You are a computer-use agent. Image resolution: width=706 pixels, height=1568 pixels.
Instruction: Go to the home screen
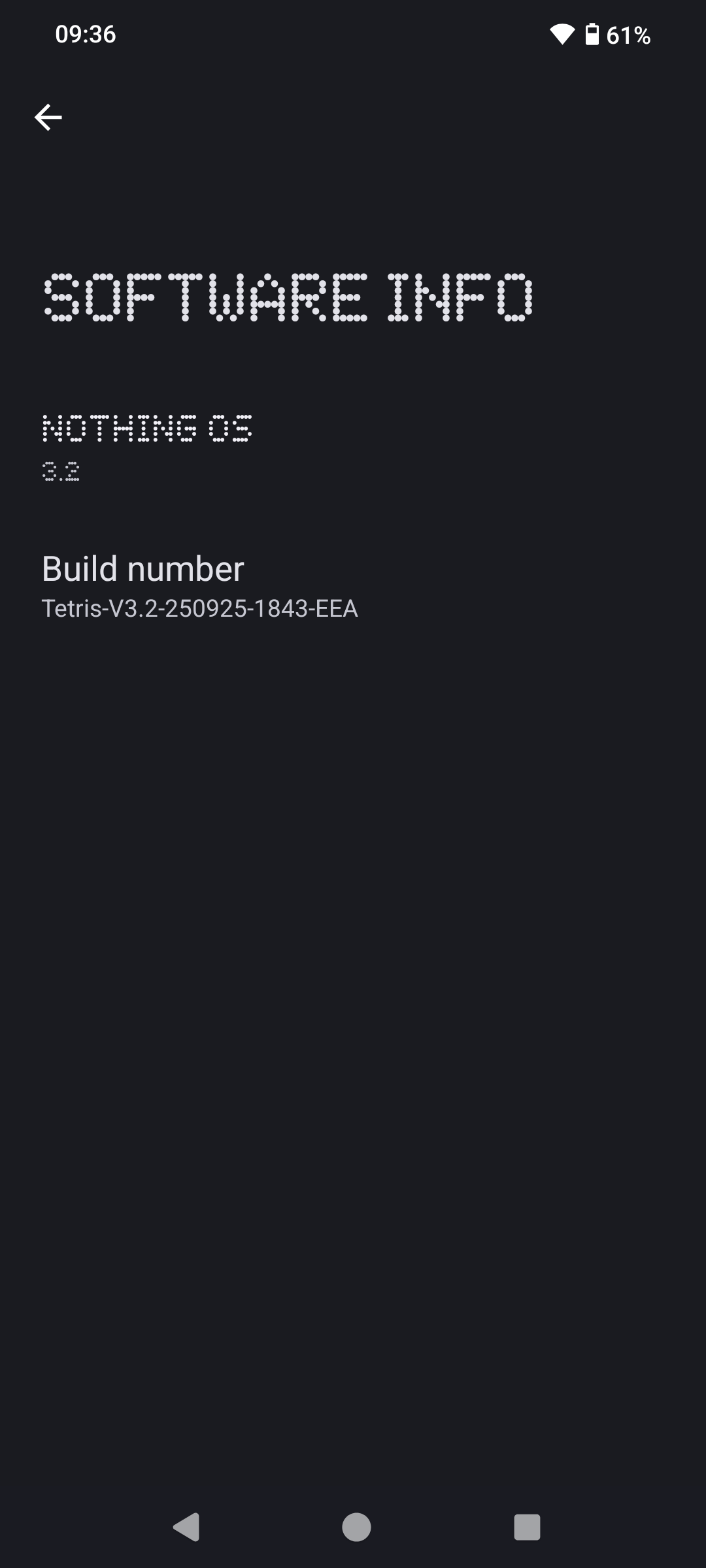click(356, 1527)
